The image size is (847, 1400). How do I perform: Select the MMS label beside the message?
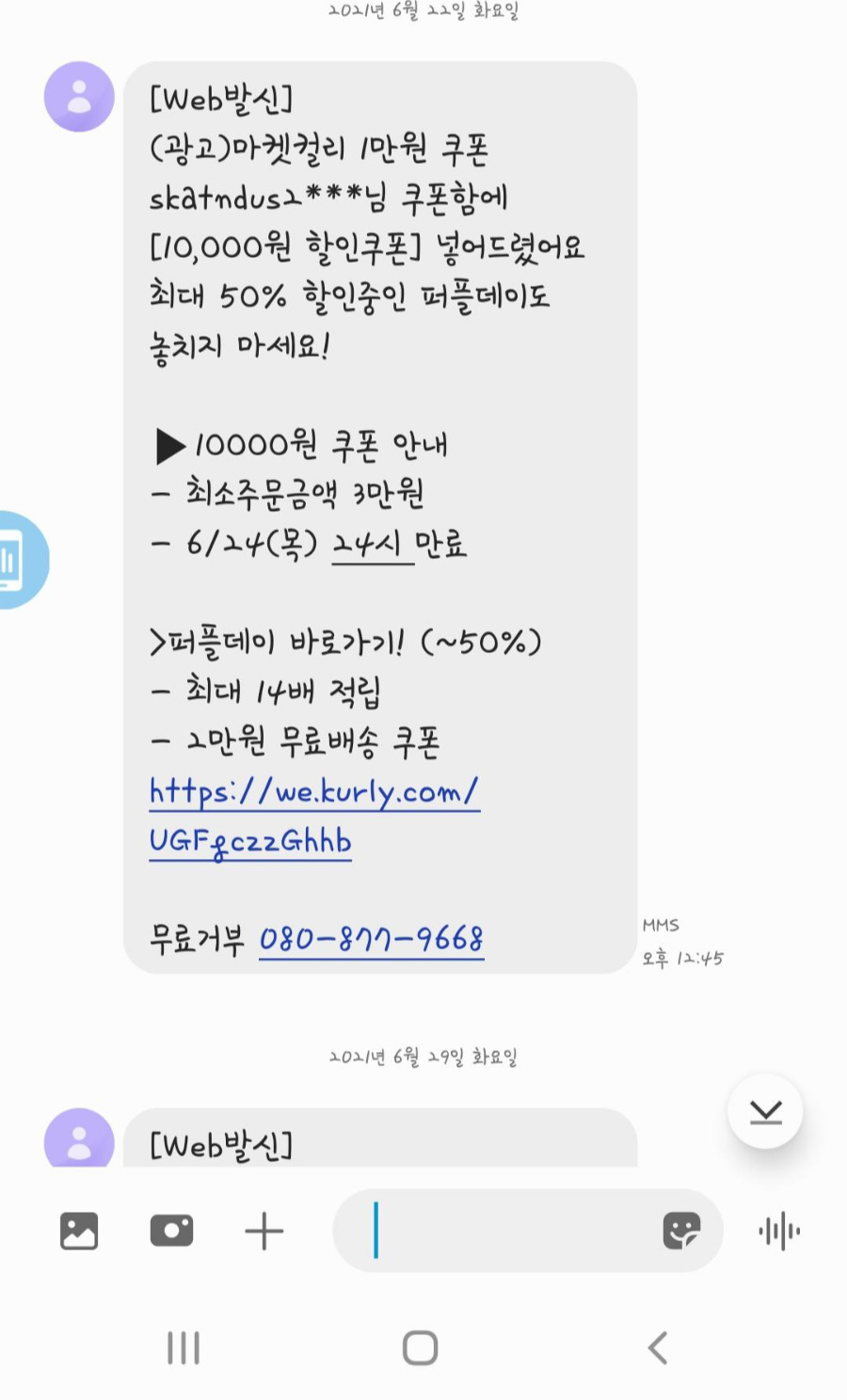point(660,926)
